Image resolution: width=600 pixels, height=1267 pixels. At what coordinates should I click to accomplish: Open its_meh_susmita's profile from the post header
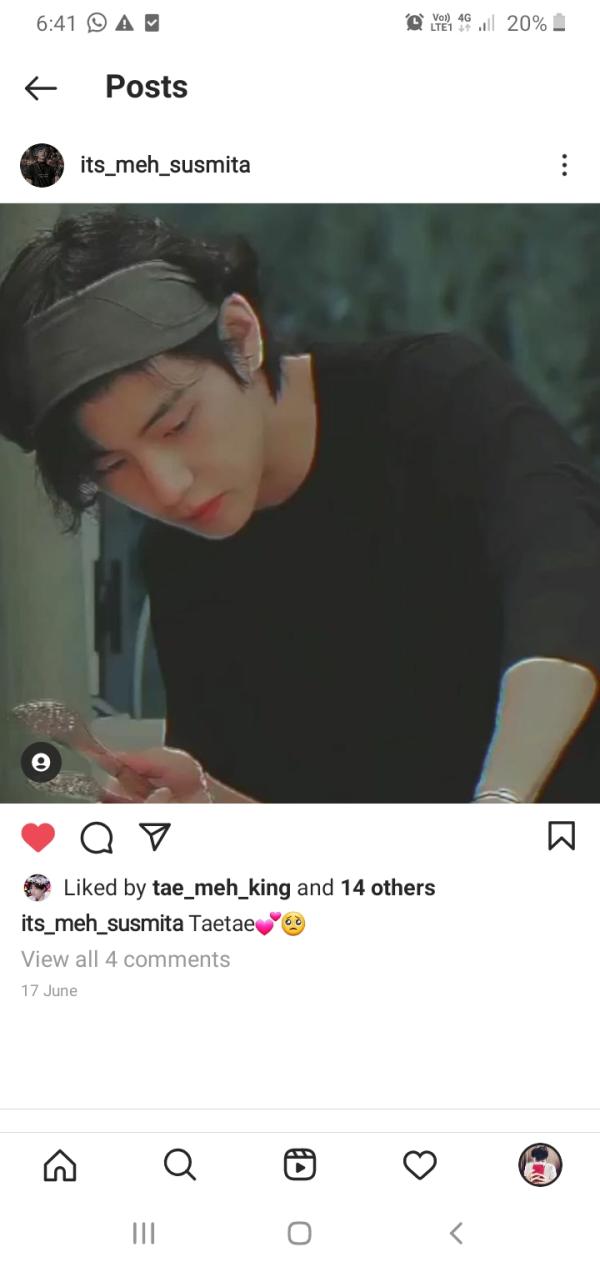(165, 165)
